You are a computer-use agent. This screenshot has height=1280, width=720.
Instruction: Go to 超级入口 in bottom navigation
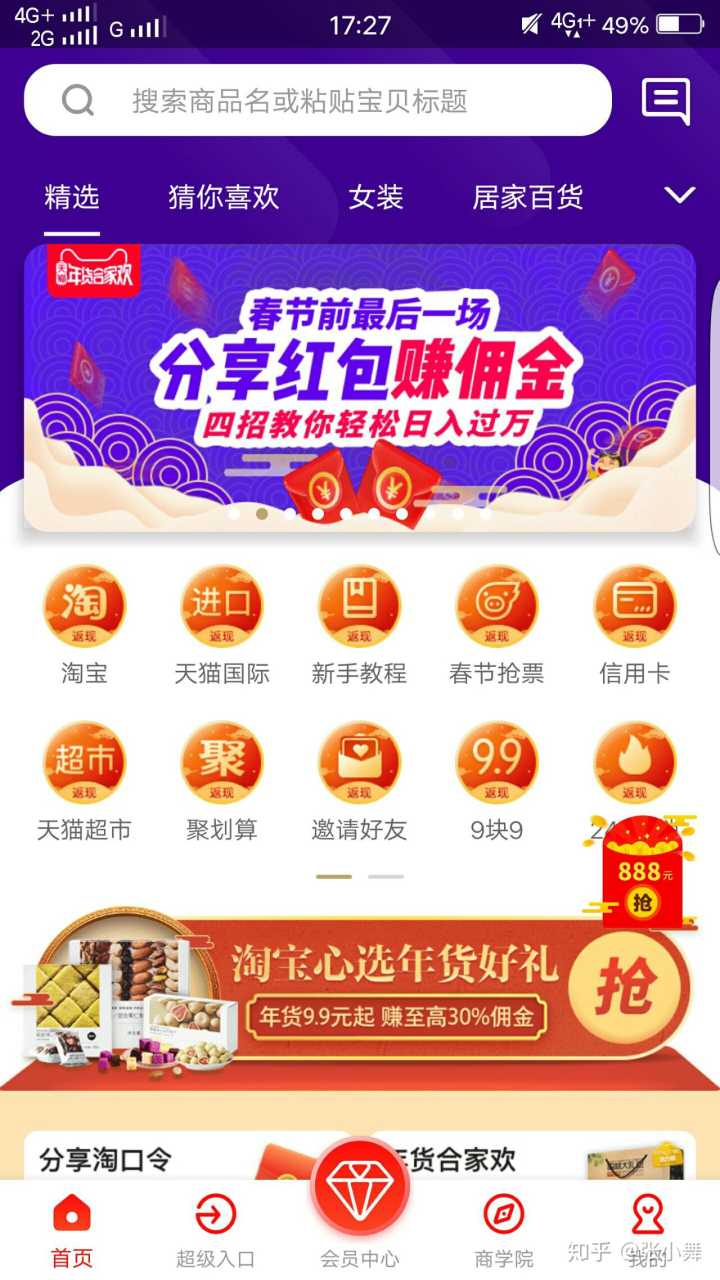215,1230
